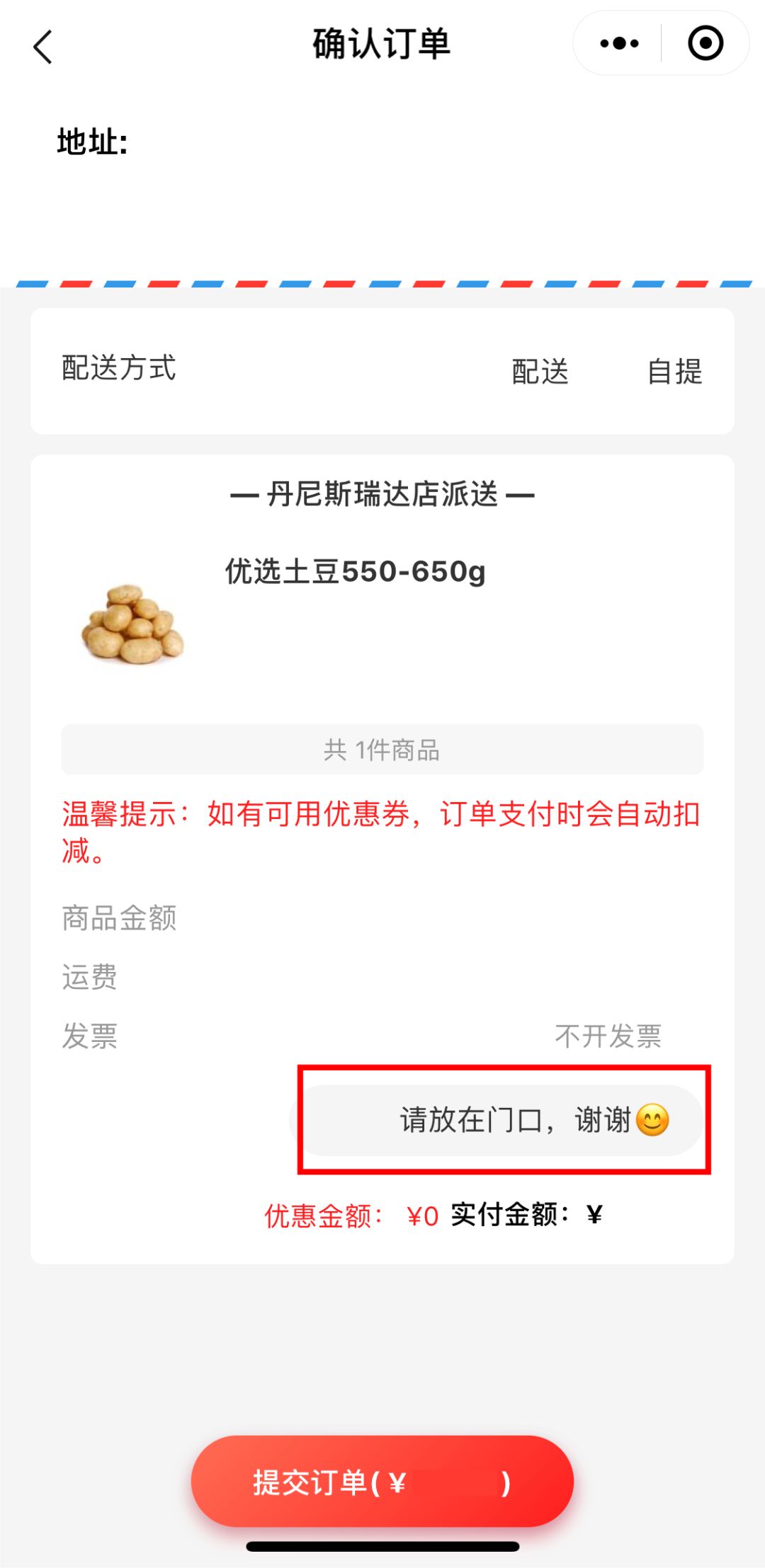Tap the mini-program capsule close icon
Screen dimensions: 765x1568
[704, 43]
